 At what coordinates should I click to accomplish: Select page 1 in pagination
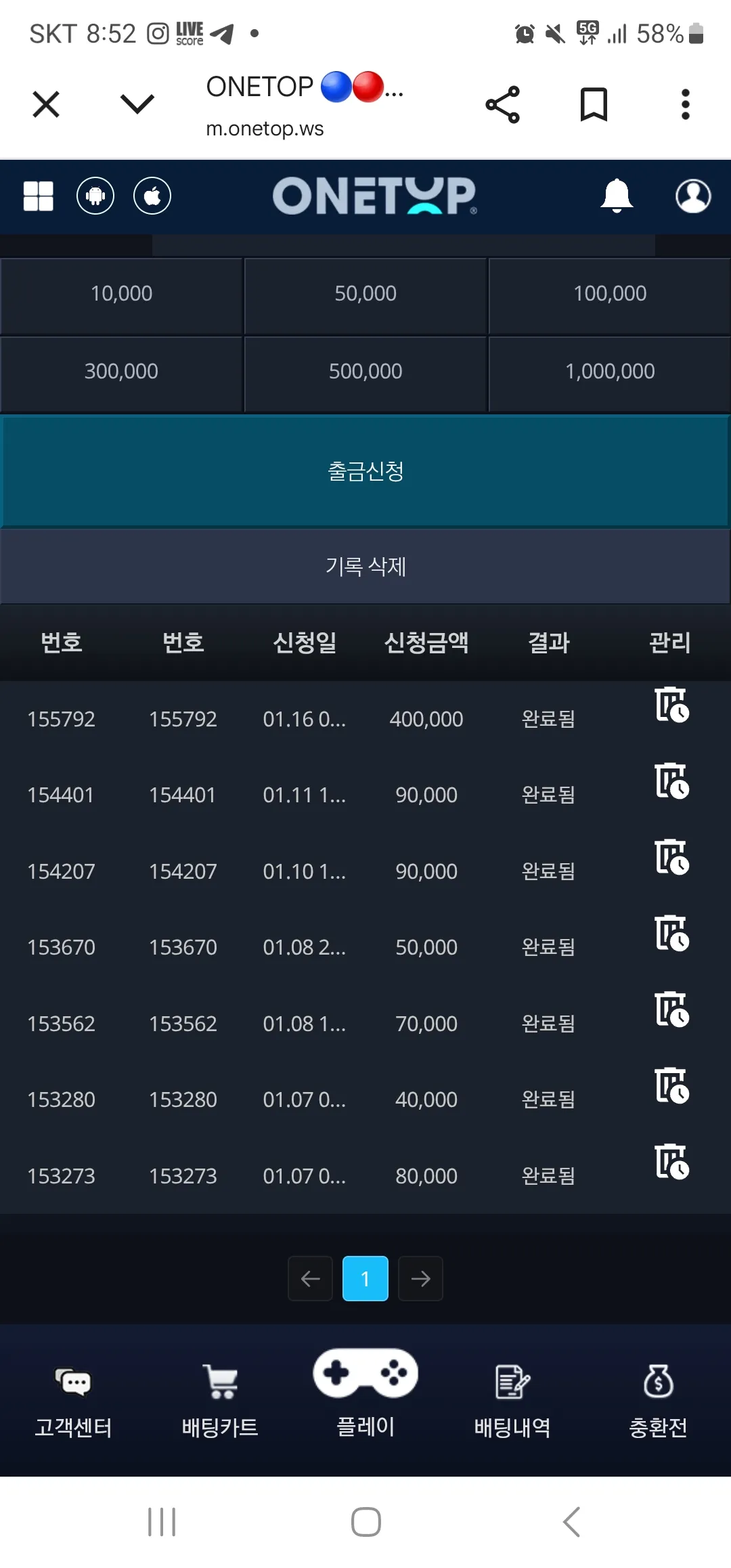point(365,1279)
